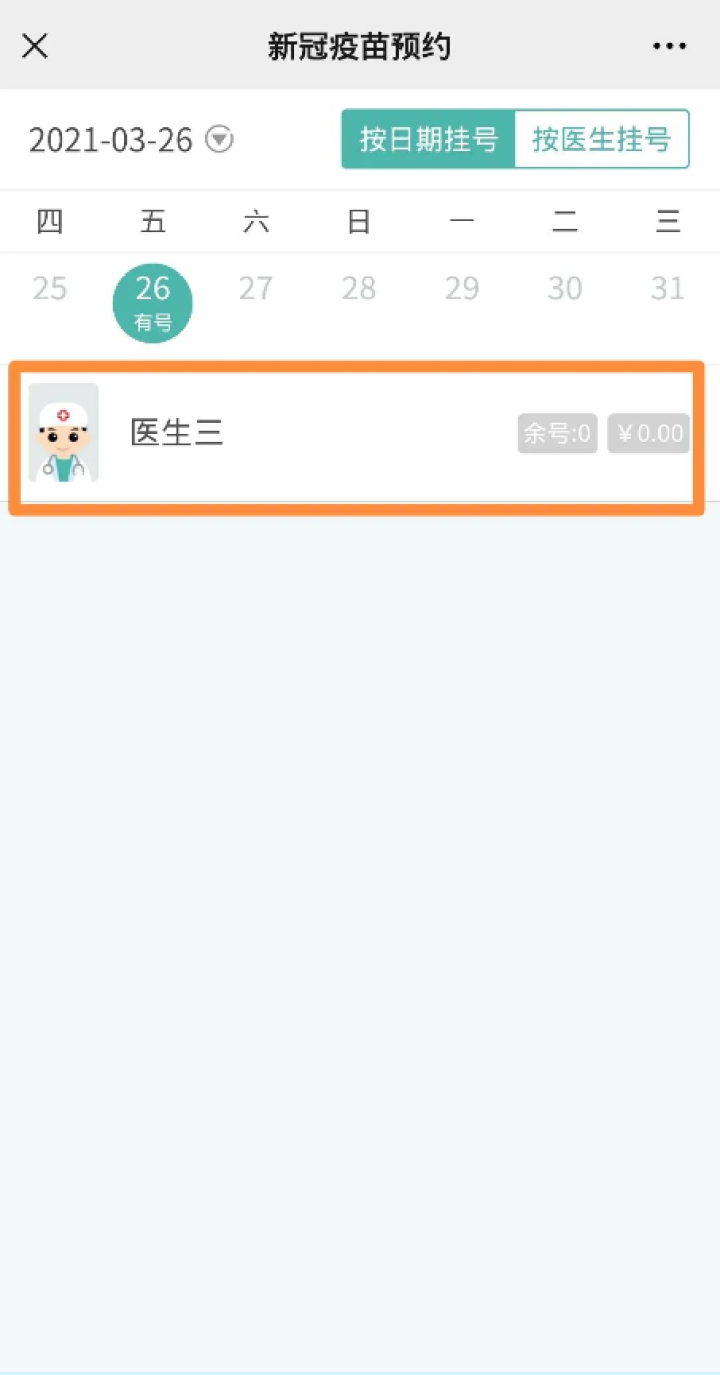Select date 28 Sunday
Screen dimensions: 720x1375
359,289
